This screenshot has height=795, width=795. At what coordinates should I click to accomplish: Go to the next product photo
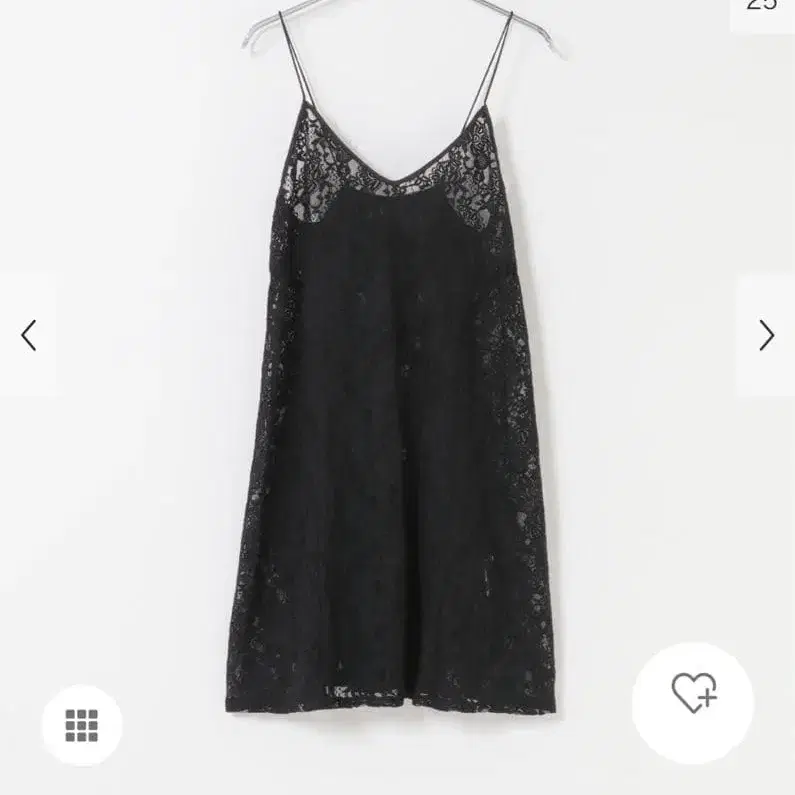pos(765,335)
